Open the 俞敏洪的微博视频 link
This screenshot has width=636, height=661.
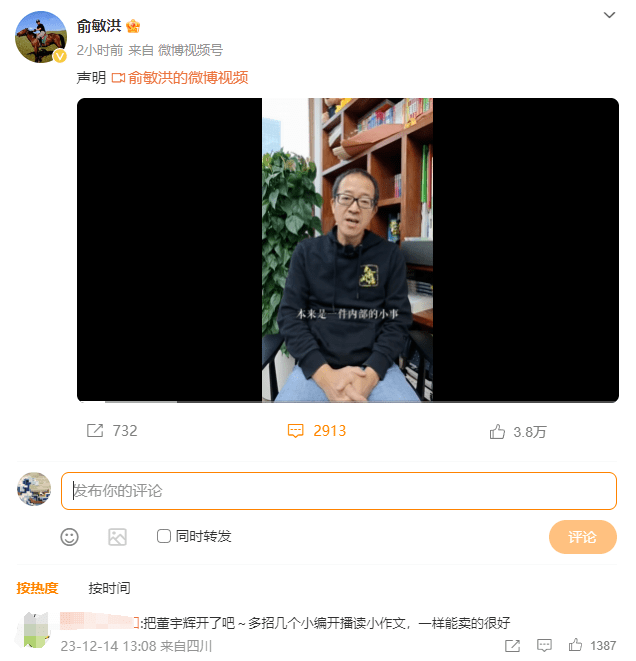coord(187,77)
